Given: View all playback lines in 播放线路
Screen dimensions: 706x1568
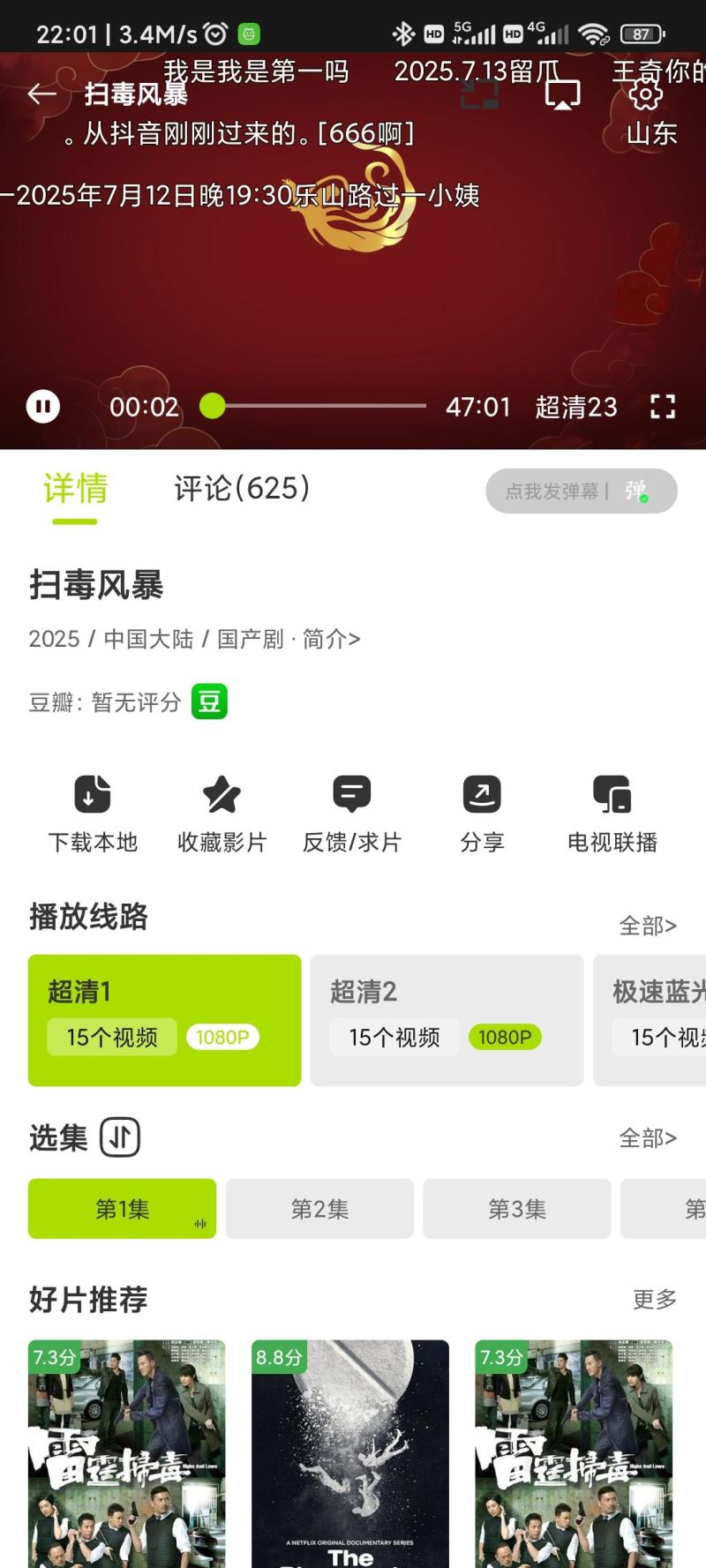Looking at the screenshot, I should coord(648,926).
